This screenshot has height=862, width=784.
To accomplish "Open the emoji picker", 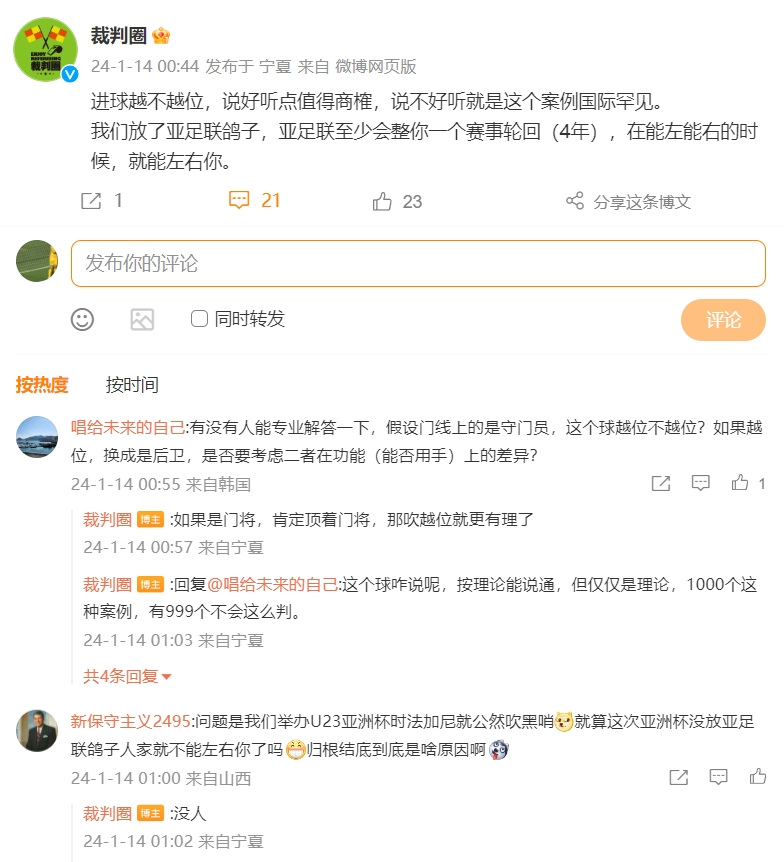I will pyautogui.click(x=83, y=320).
